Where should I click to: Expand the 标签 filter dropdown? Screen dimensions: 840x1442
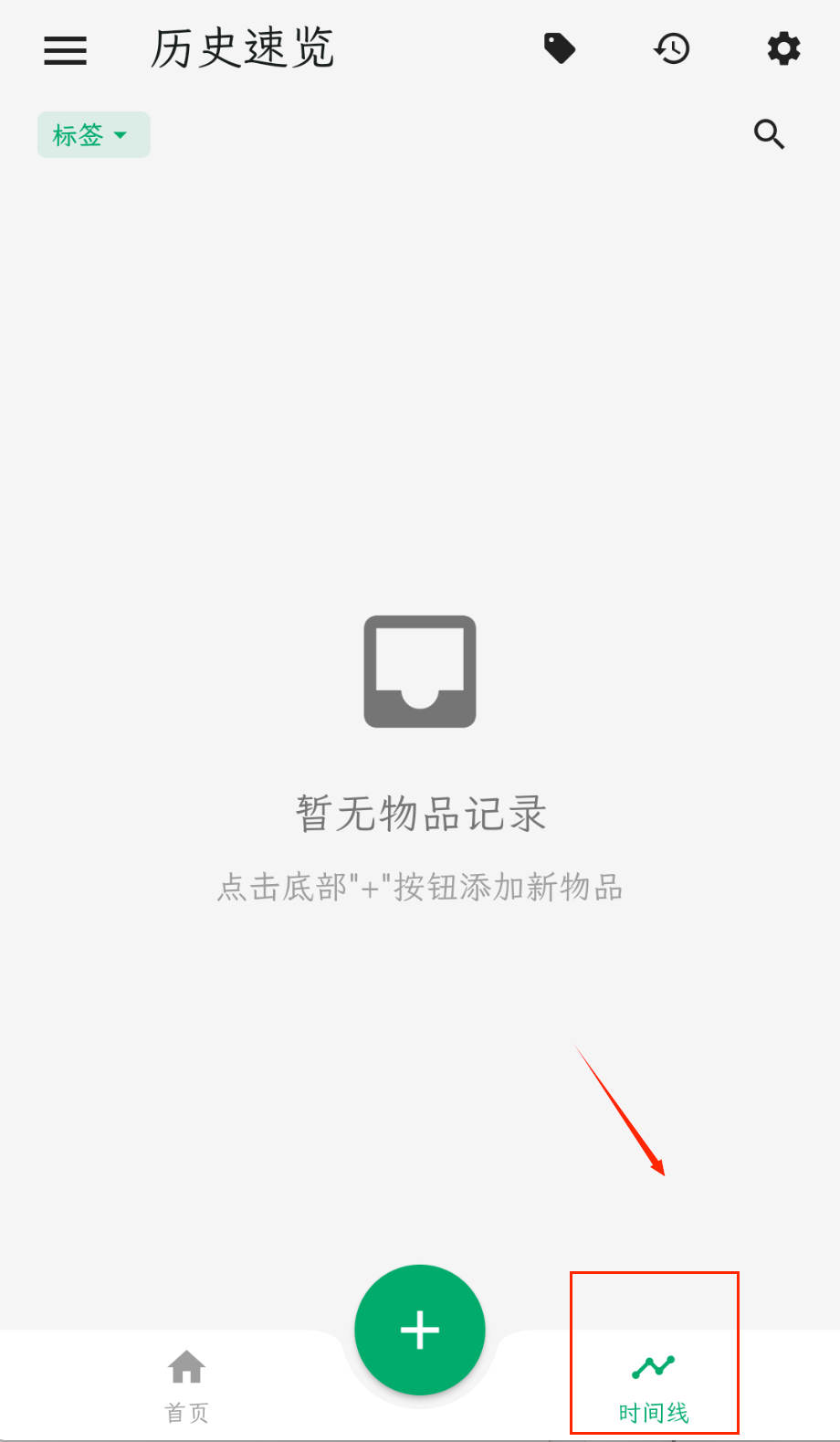pos(93,135)
